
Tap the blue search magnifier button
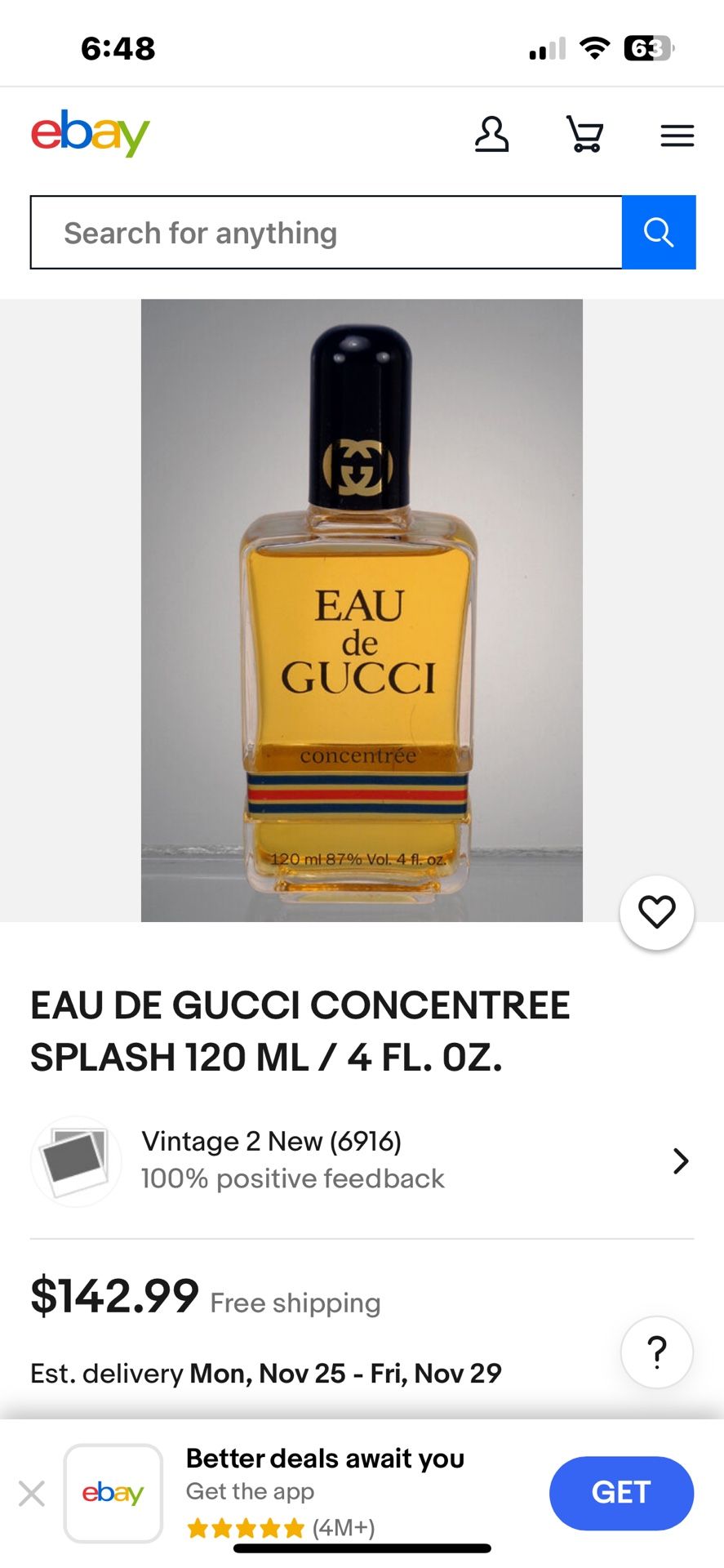coord(658,233)
